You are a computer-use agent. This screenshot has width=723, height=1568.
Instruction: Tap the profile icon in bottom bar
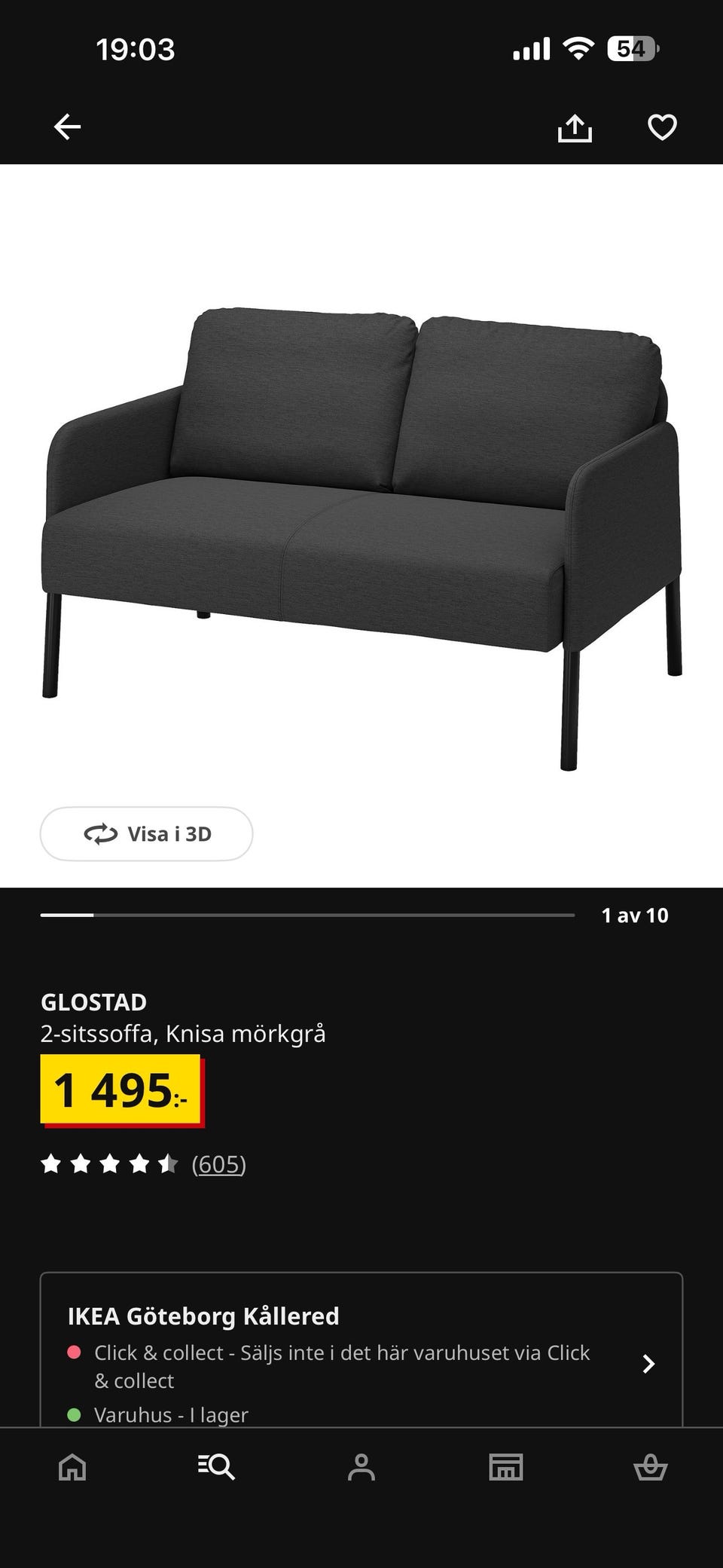(361, 1467)
